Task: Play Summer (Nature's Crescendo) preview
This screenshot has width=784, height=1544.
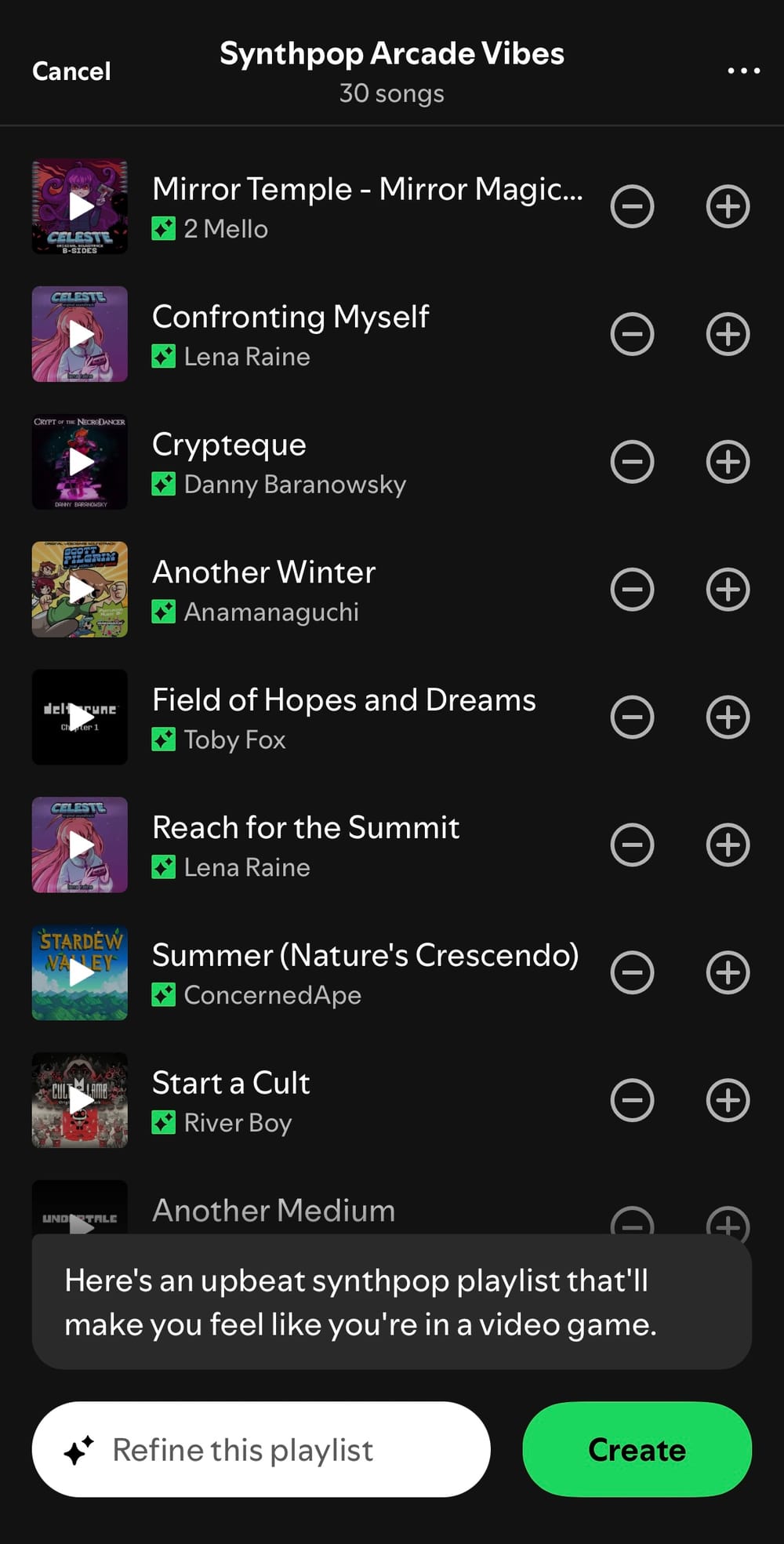Action: tap(80, 972)
